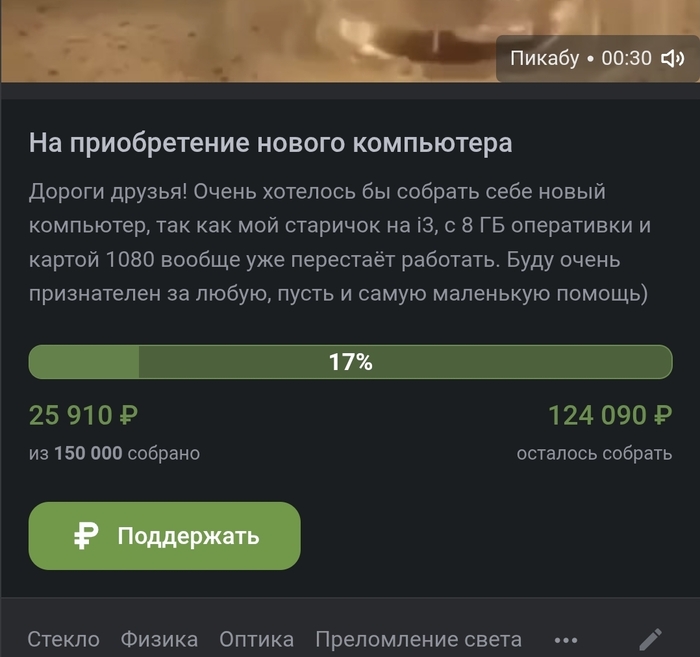Select the Физика tag
This screenshot has height=657, width=700.
[x=159, y=639]
